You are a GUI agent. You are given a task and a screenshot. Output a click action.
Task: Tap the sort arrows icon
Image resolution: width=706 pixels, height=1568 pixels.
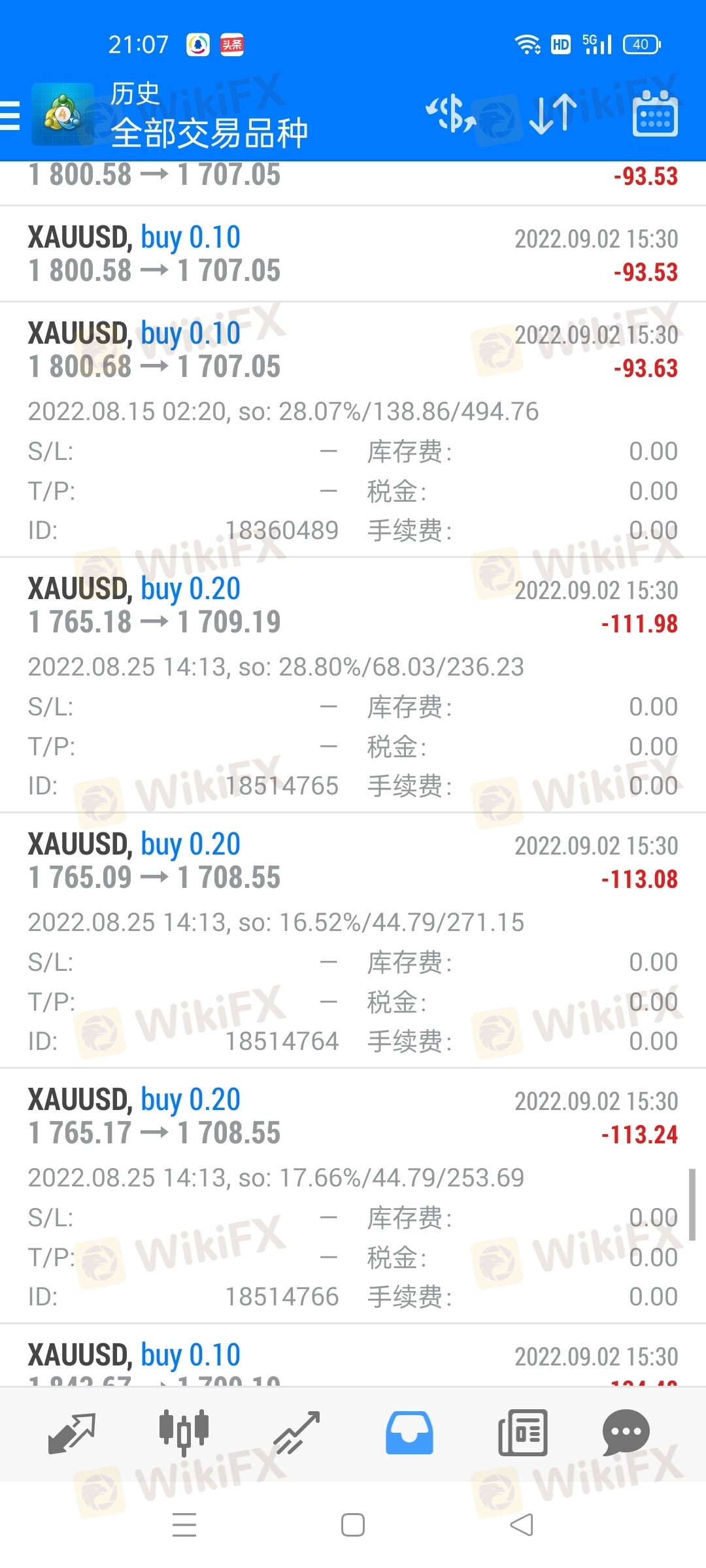[x=552, y=114]
